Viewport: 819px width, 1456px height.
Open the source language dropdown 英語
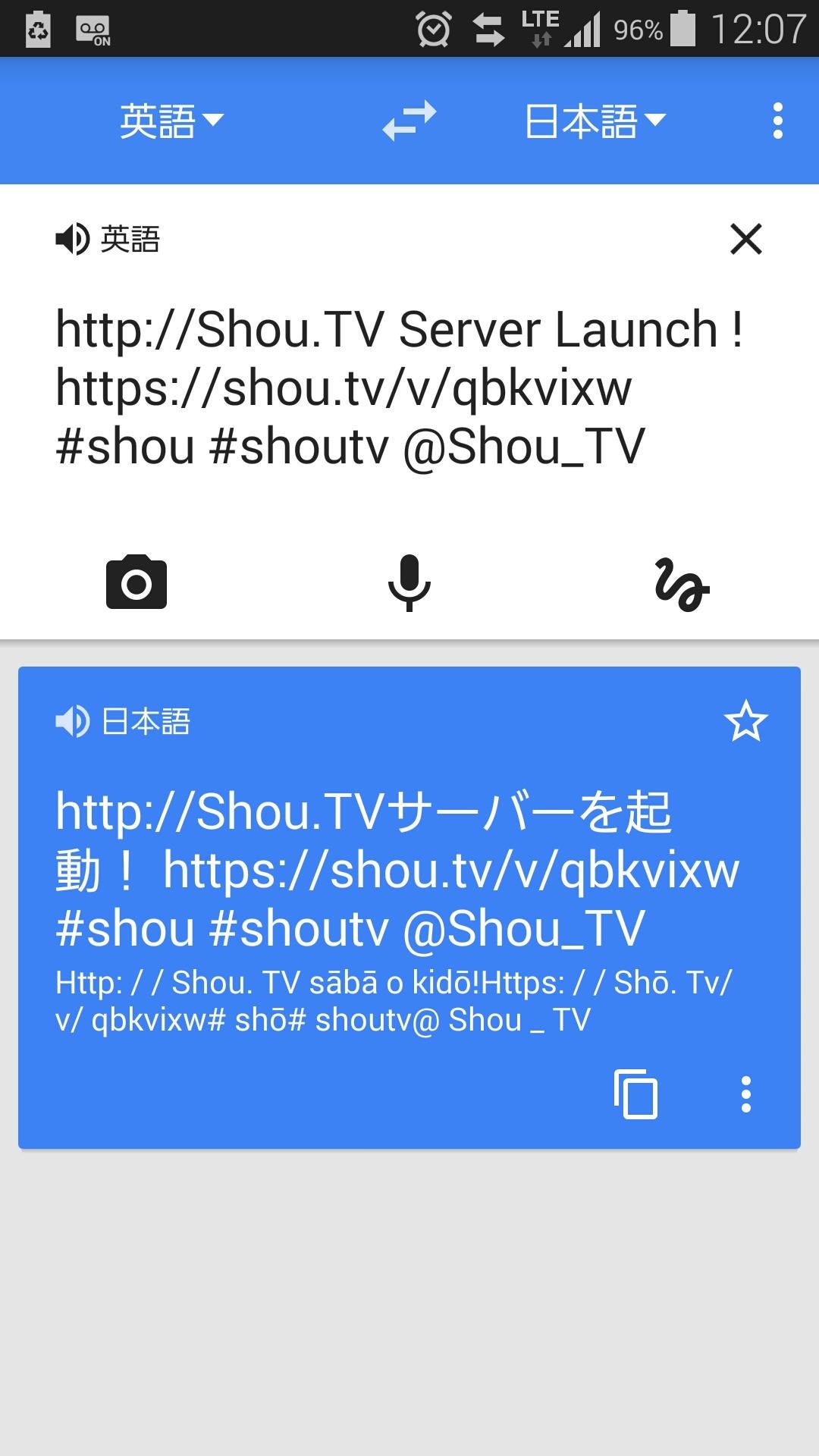pyautogui.click(x=171, y=121)
